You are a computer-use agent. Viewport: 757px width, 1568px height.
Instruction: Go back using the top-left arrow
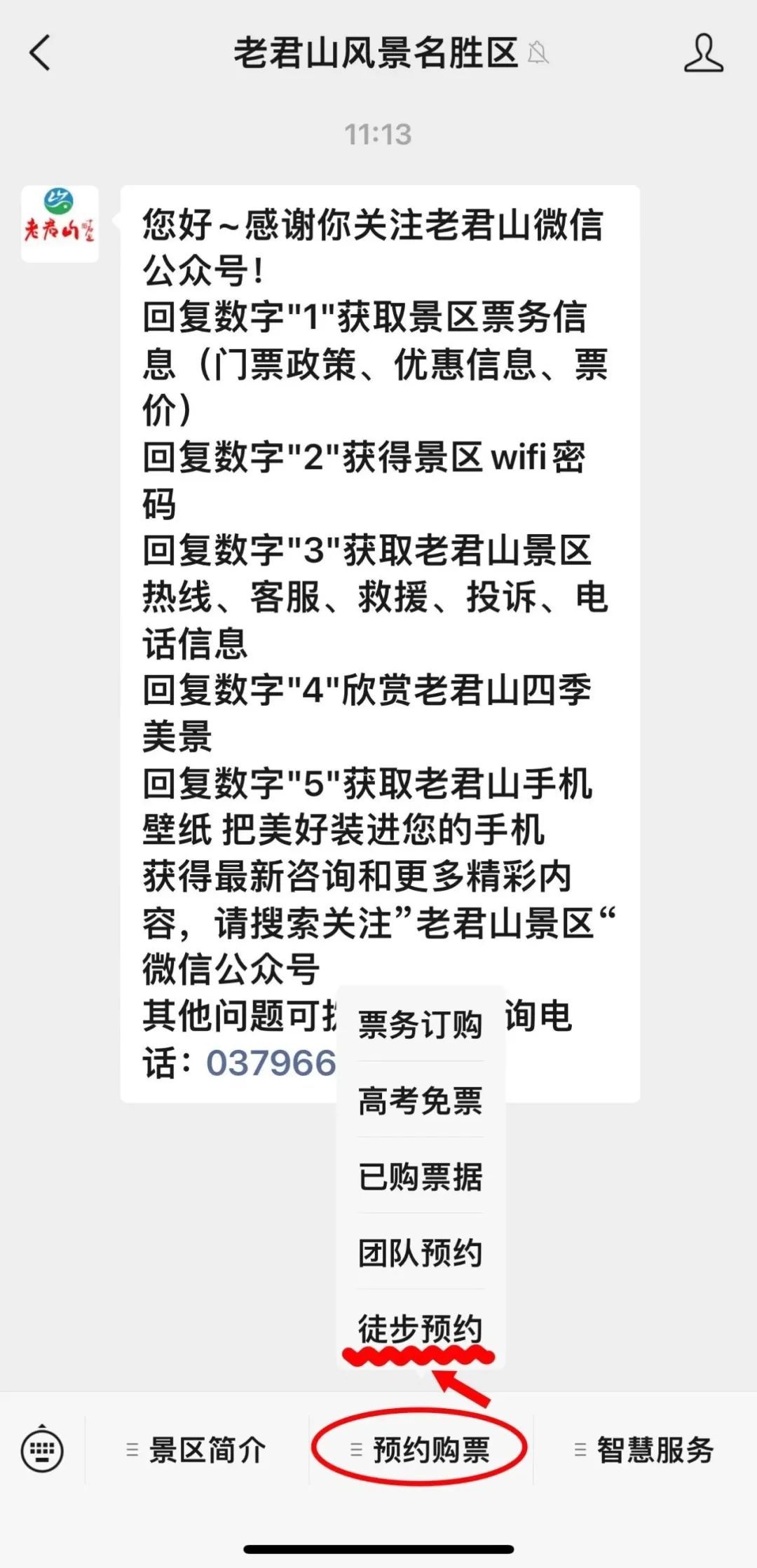[x=40, y=53]
